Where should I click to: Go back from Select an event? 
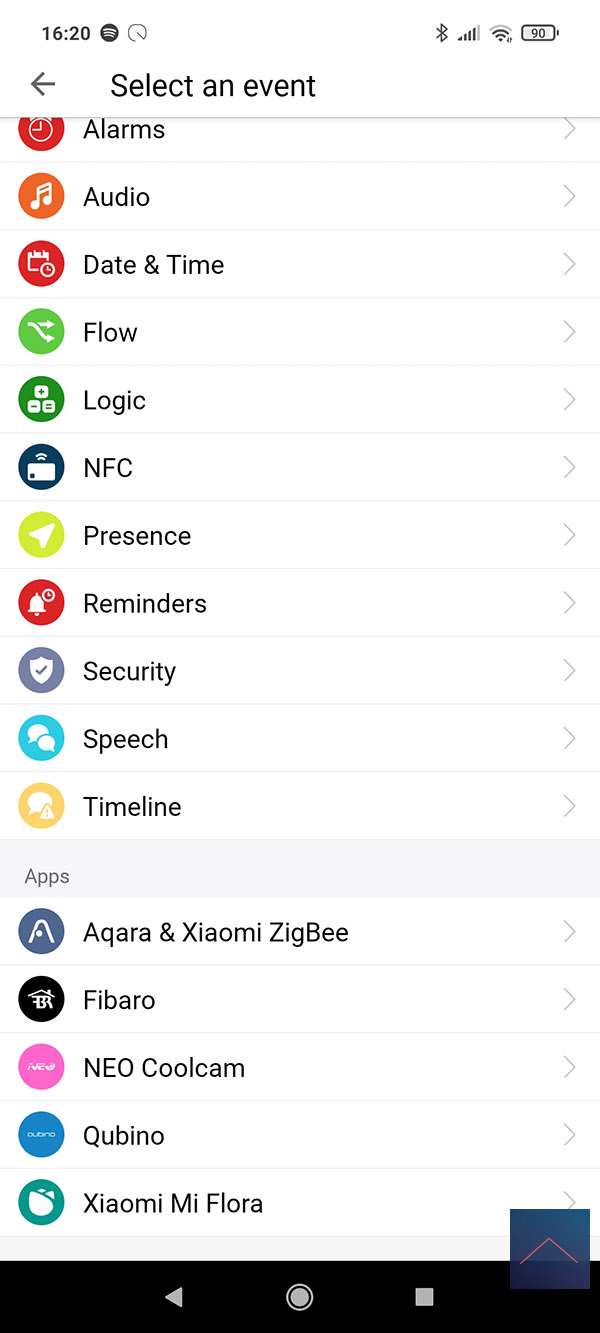(43, 85)
